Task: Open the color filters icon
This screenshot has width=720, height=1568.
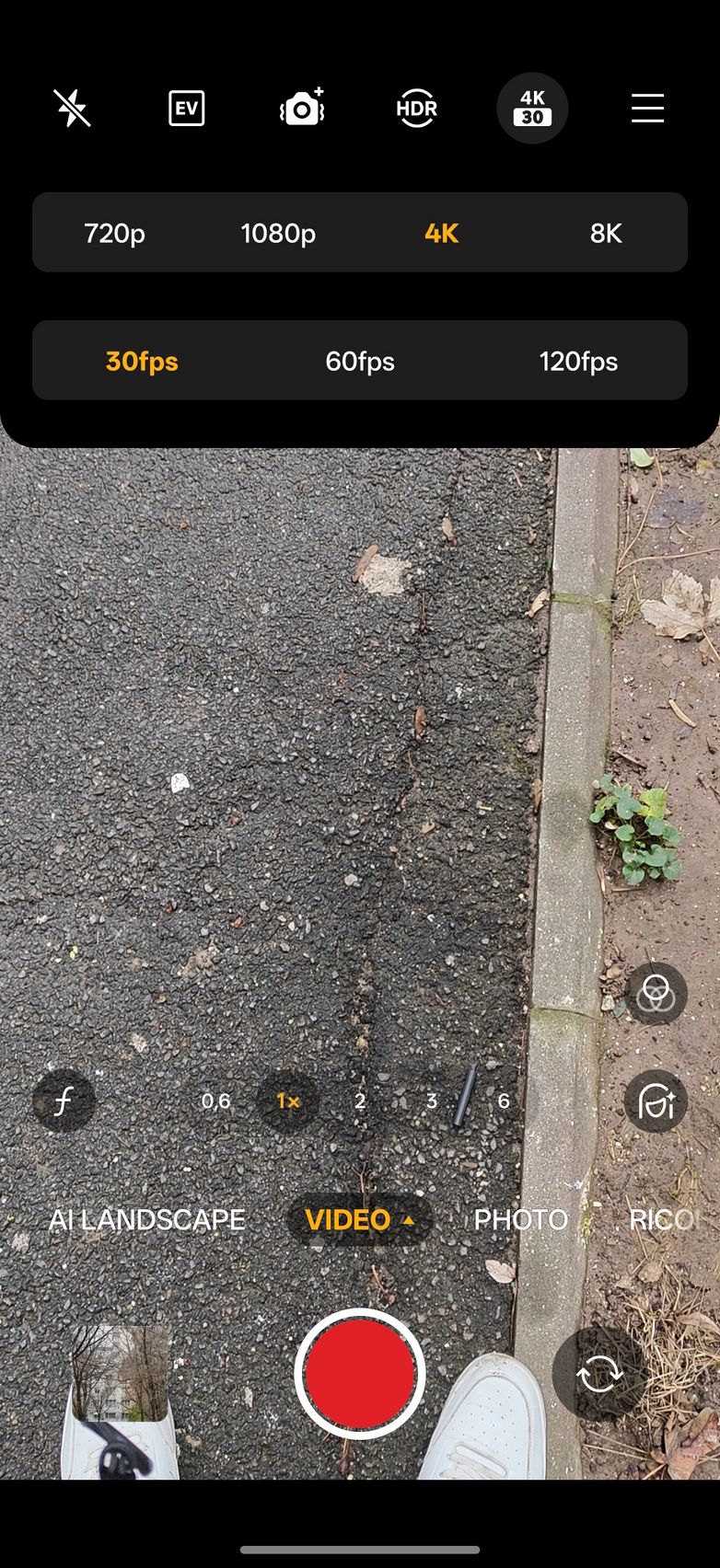Action: (656, 994)
